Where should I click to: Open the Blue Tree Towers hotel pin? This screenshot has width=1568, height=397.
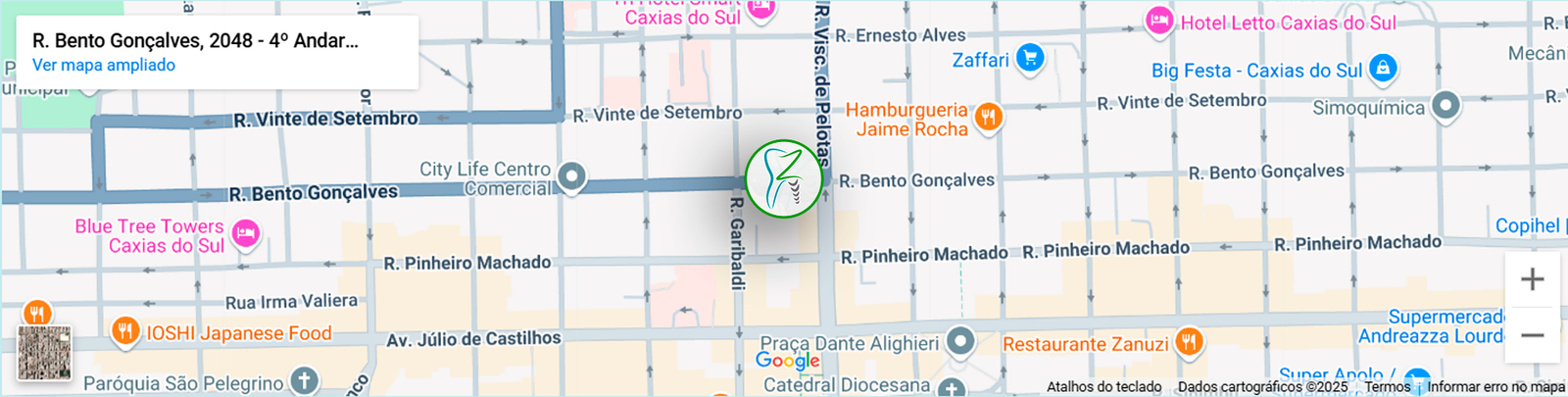[245, 233]
